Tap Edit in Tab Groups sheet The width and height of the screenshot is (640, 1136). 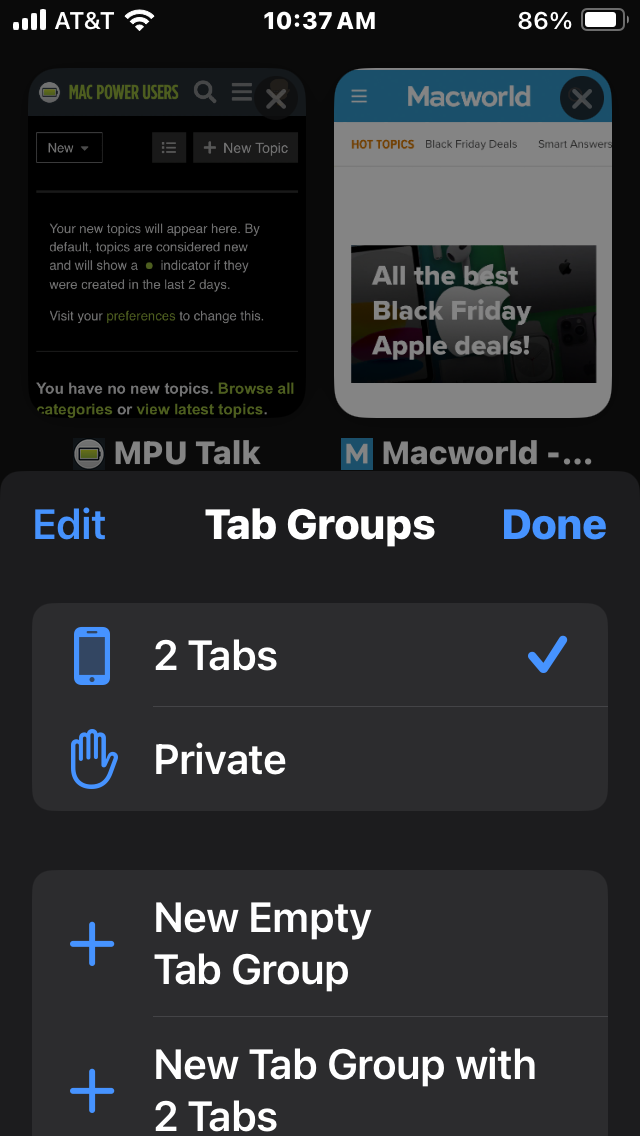(x=70, y=525)
